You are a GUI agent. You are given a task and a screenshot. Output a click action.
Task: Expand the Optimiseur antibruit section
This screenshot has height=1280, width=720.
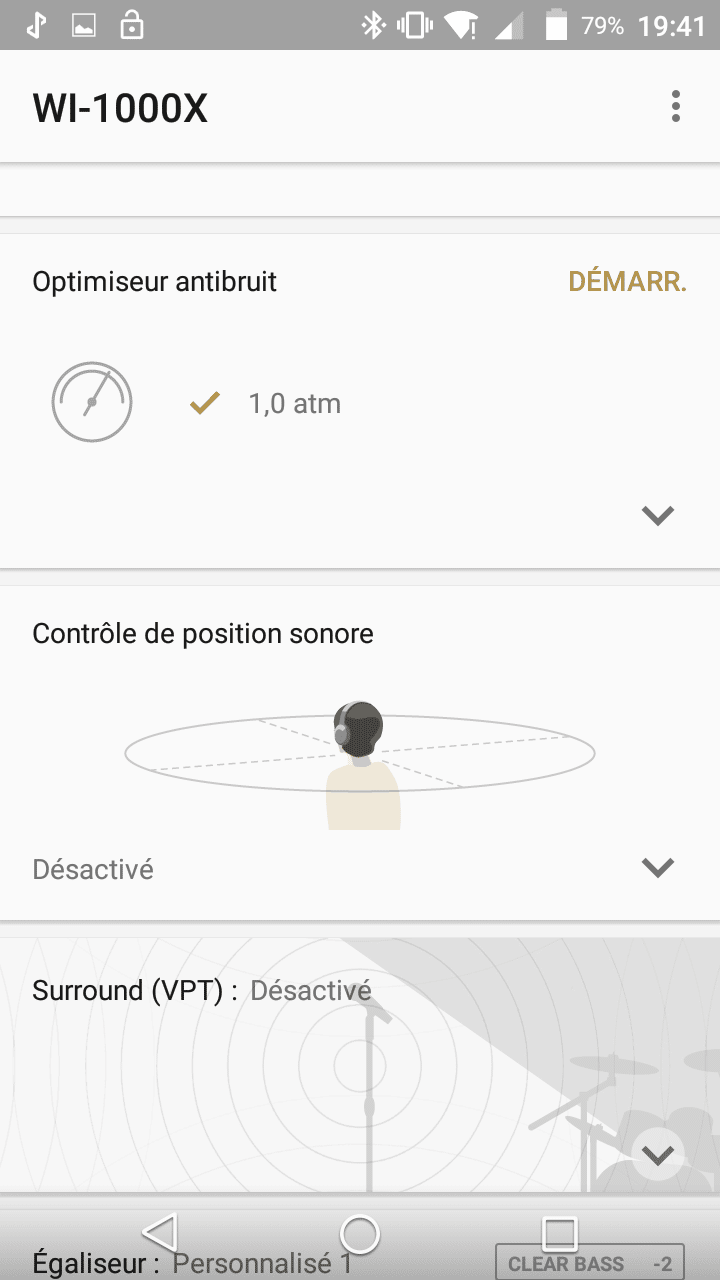[x=658, y=515]
